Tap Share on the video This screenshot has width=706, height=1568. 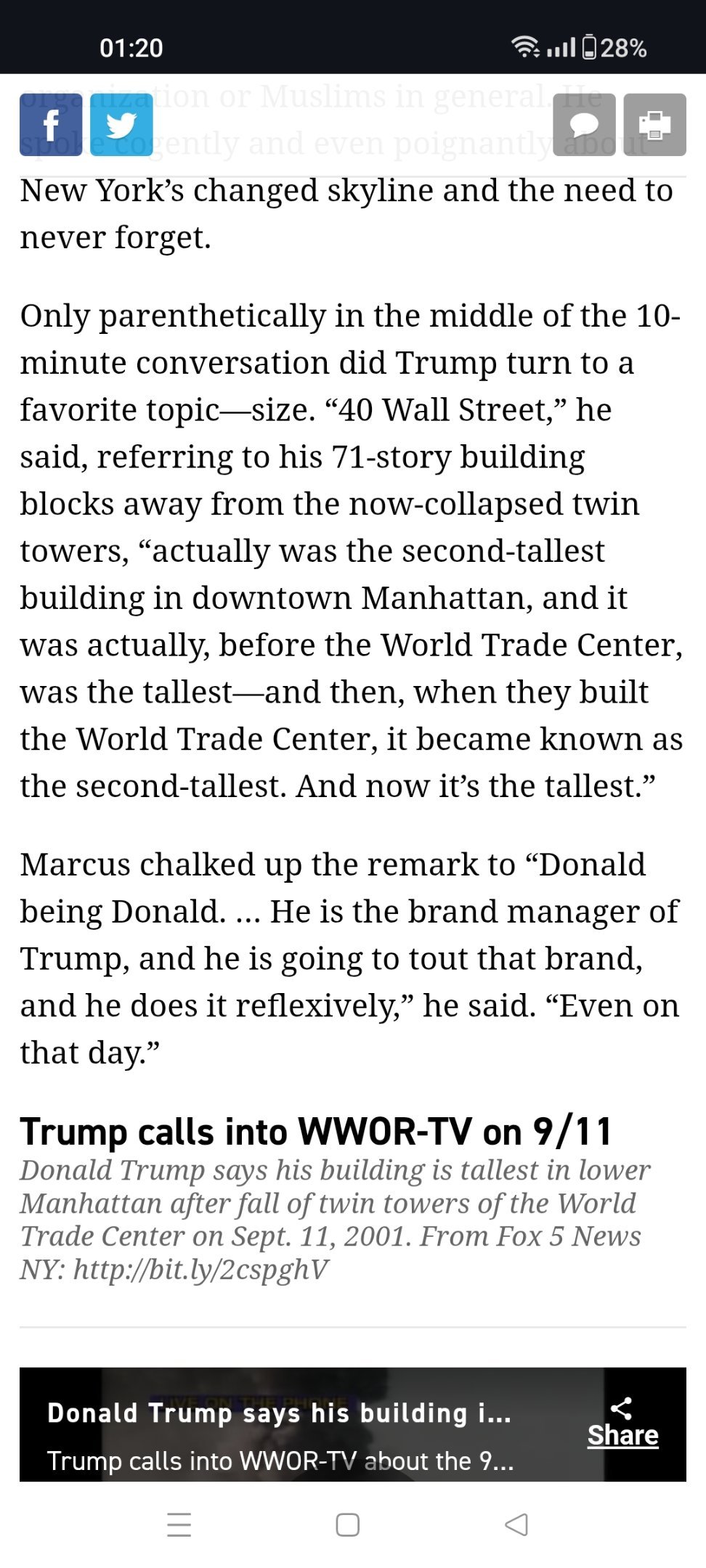[622, 1424]
